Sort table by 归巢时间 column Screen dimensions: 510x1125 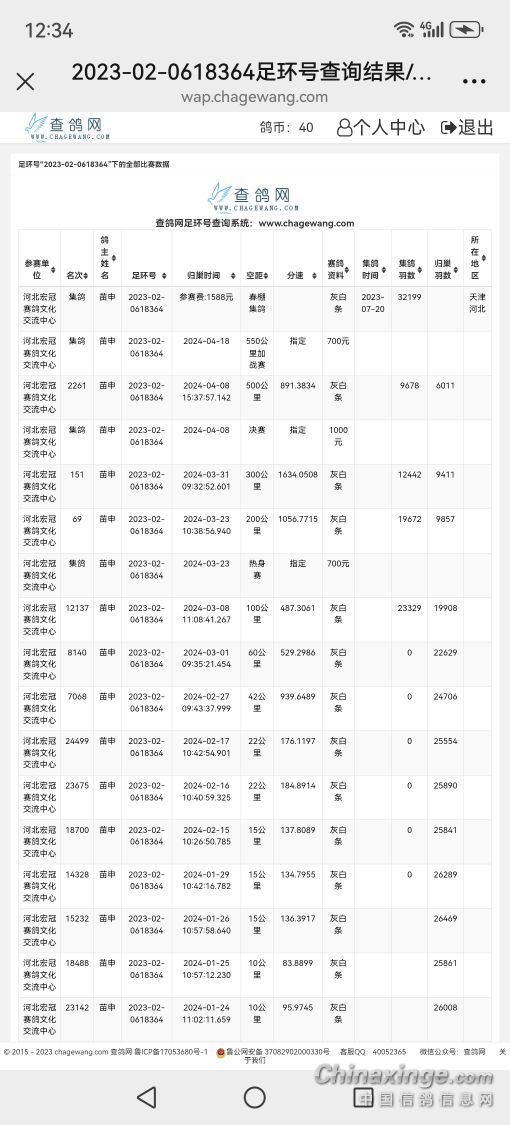(206, 276)
